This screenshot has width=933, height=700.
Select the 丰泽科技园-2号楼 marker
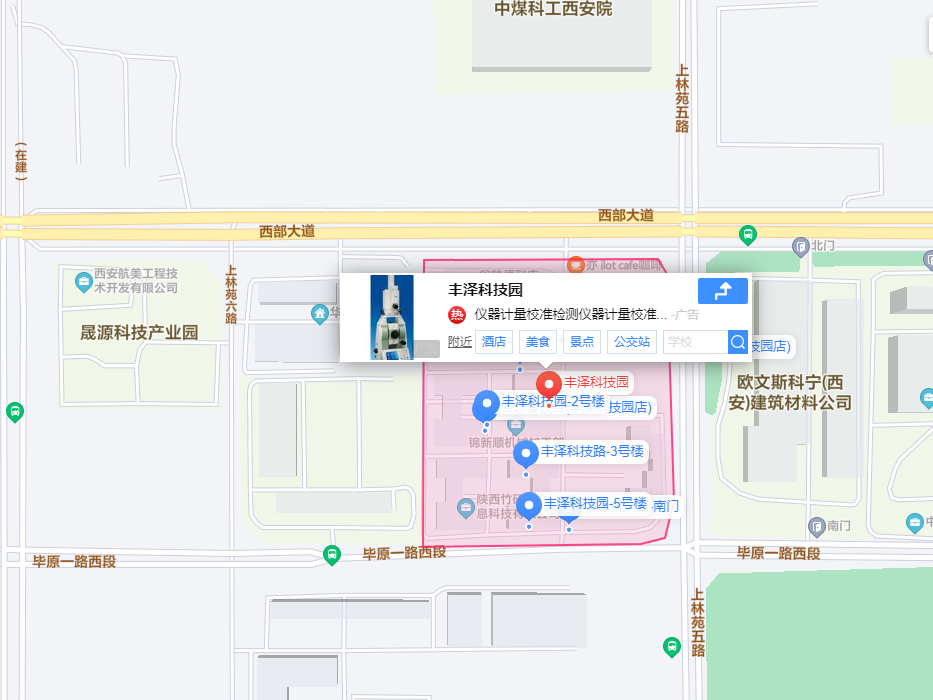coord(486,403)
